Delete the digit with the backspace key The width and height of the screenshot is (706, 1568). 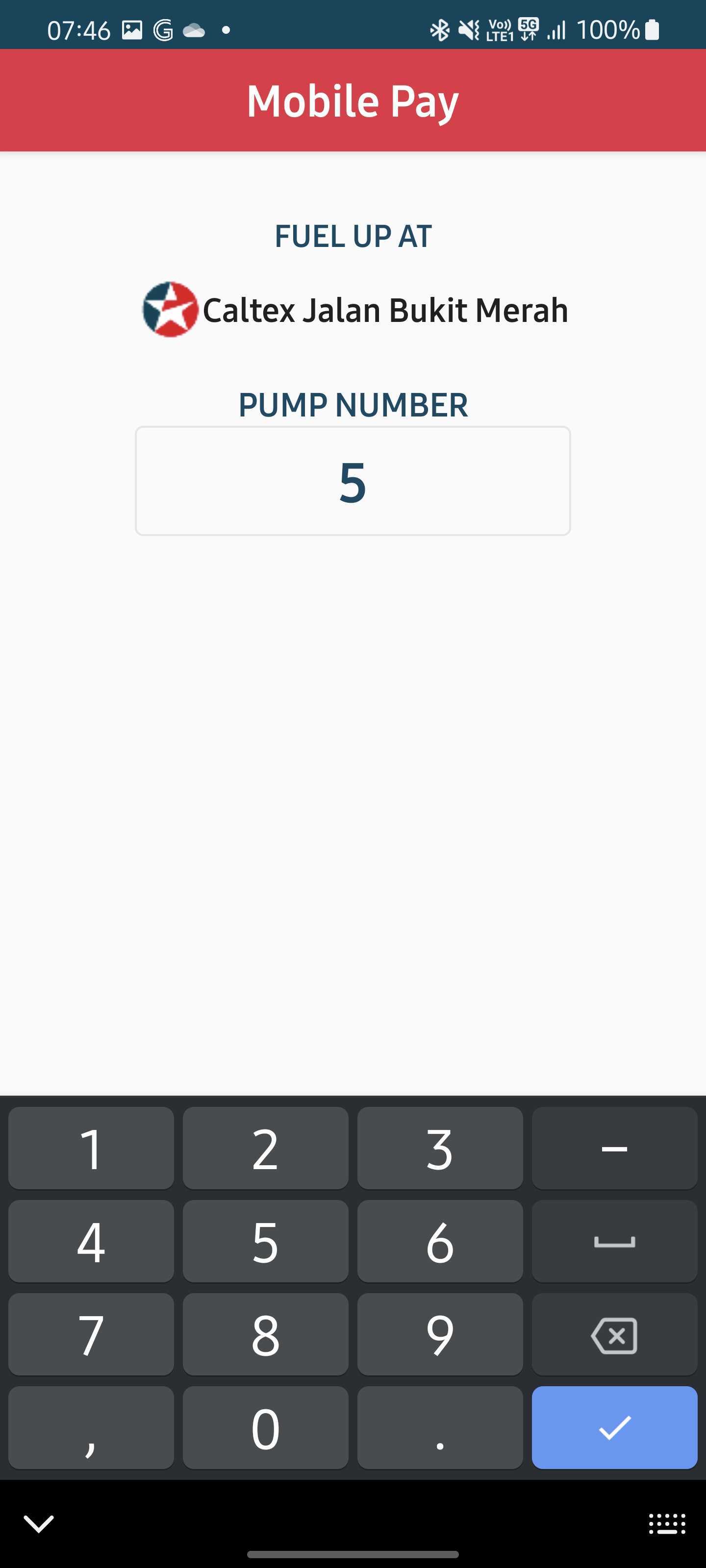614,1334
